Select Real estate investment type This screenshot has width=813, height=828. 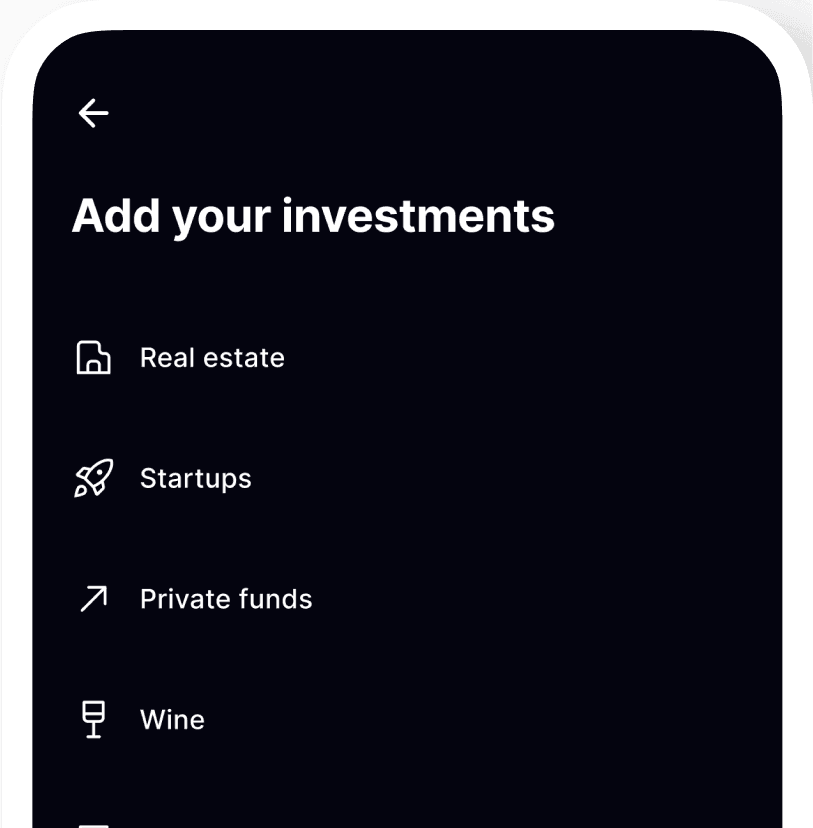(211, 358)
